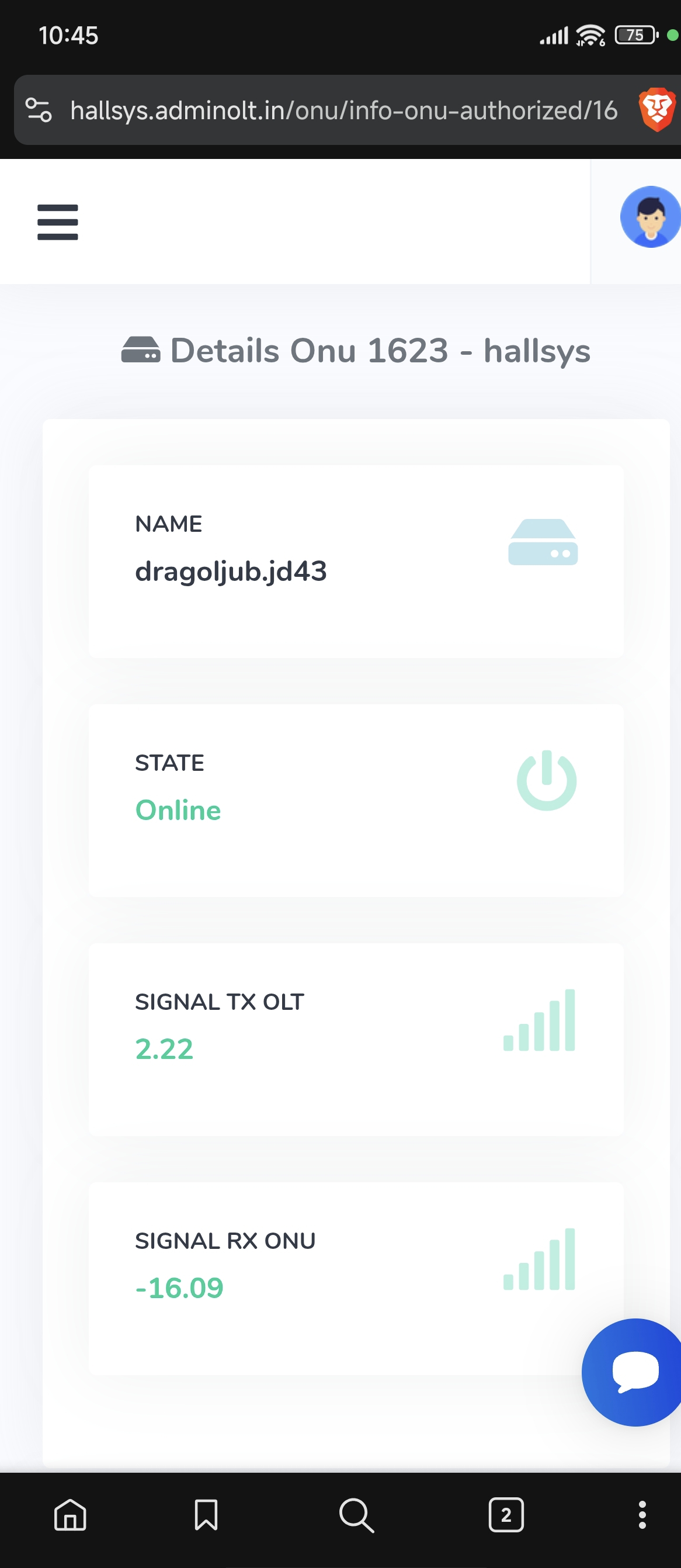681x1568 pixels.
Task: Open the hamburger navigation menu
Action: click(58, 222)
